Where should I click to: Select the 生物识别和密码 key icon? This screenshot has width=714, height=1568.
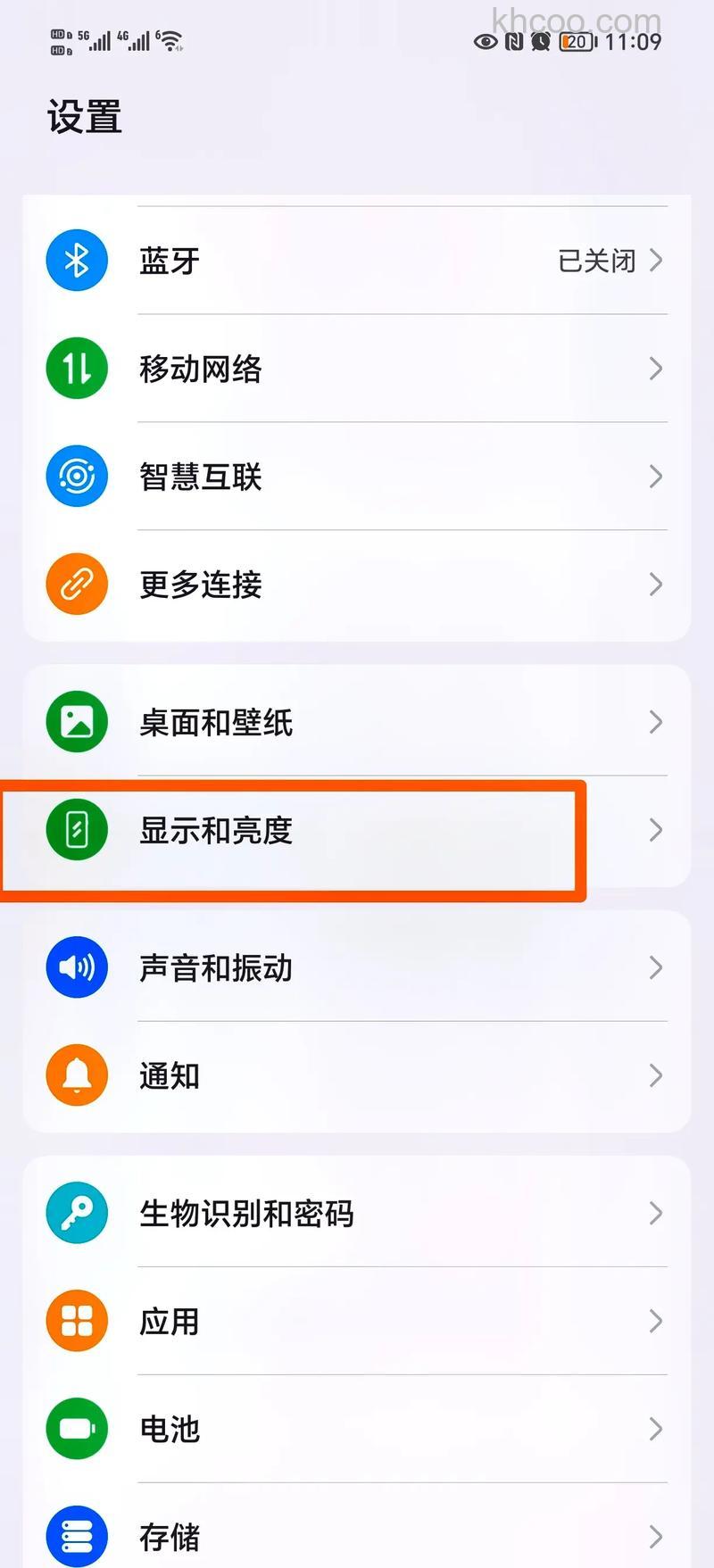pos(77,1212)
